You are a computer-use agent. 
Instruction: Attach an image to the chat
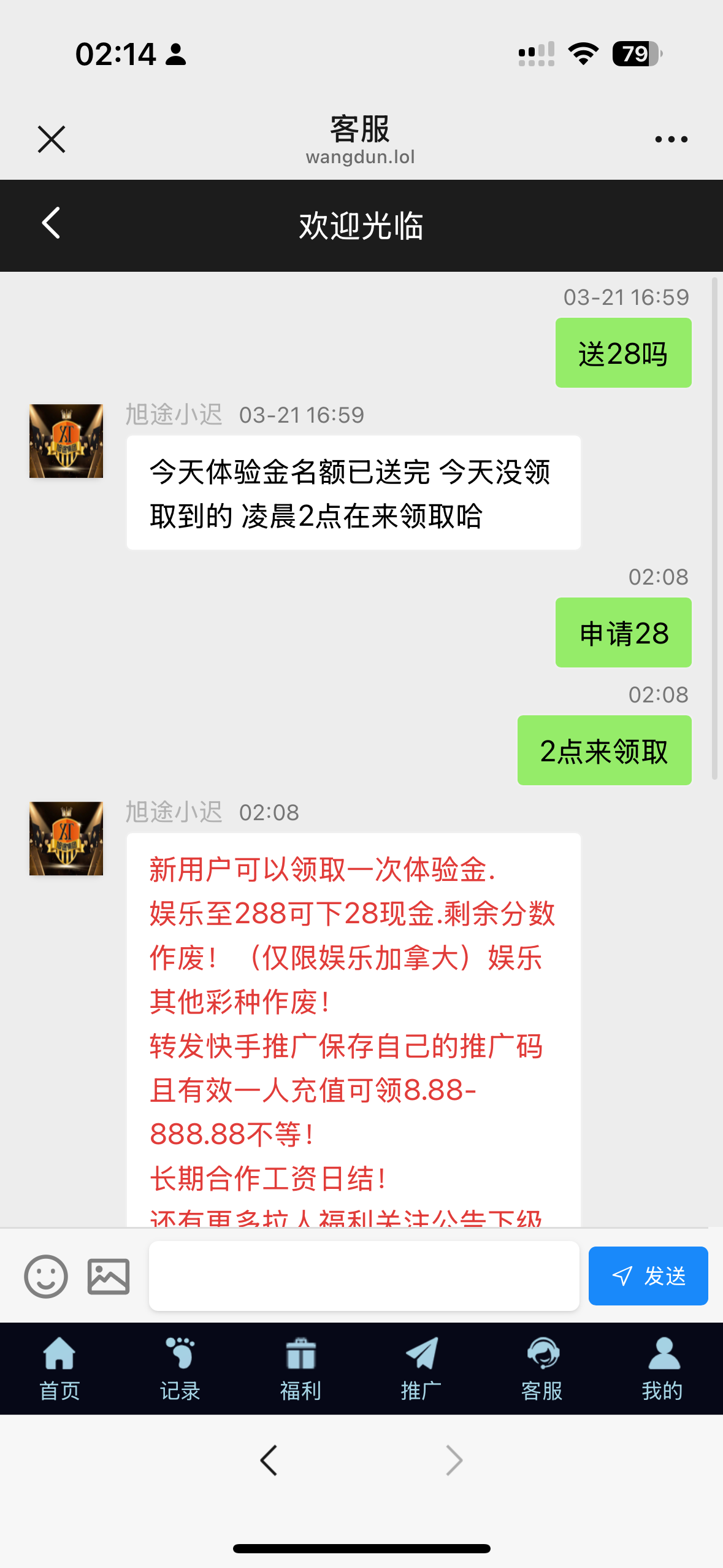tap(109, 1277)
